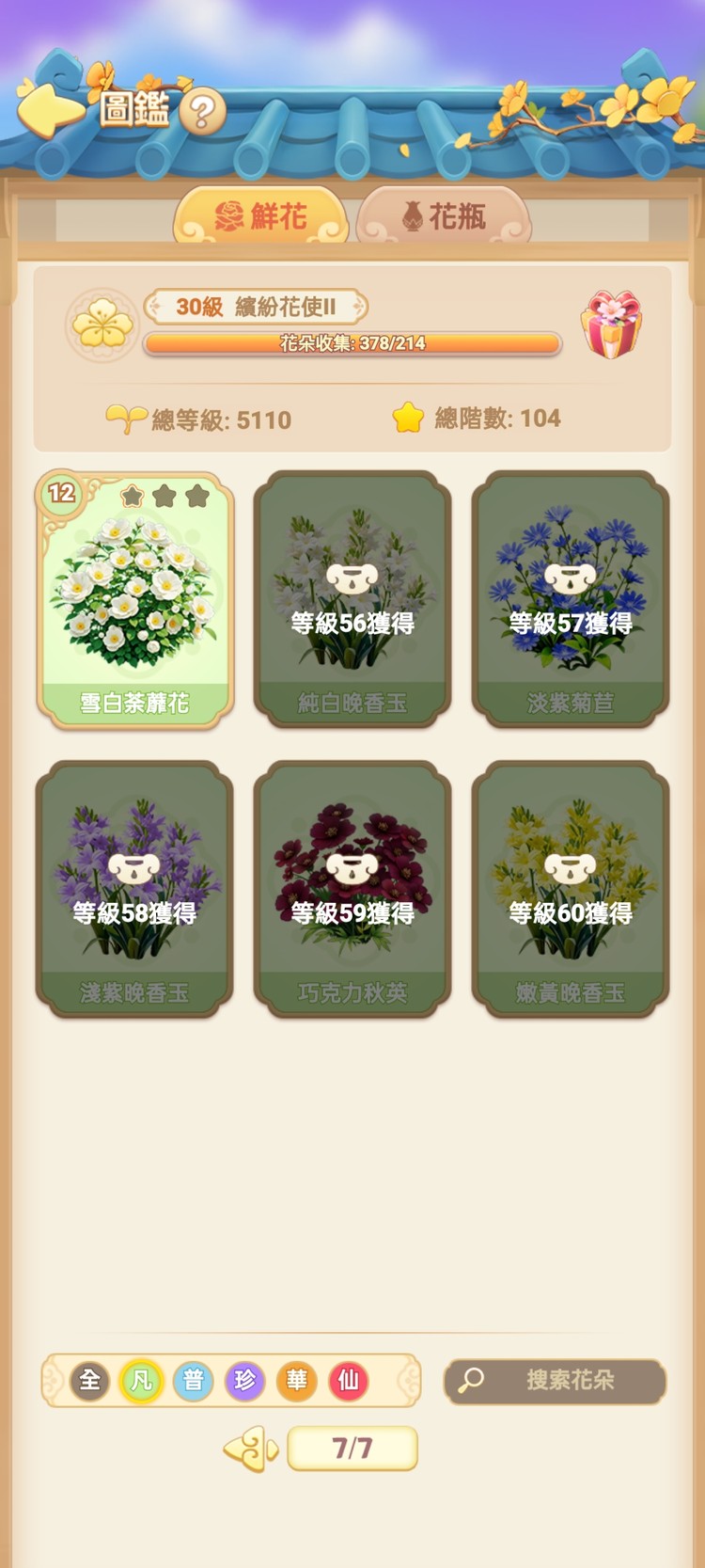Go back with the yellow arrow
Viewport: 705px width, 1568px height.
[x=52, y=110]
